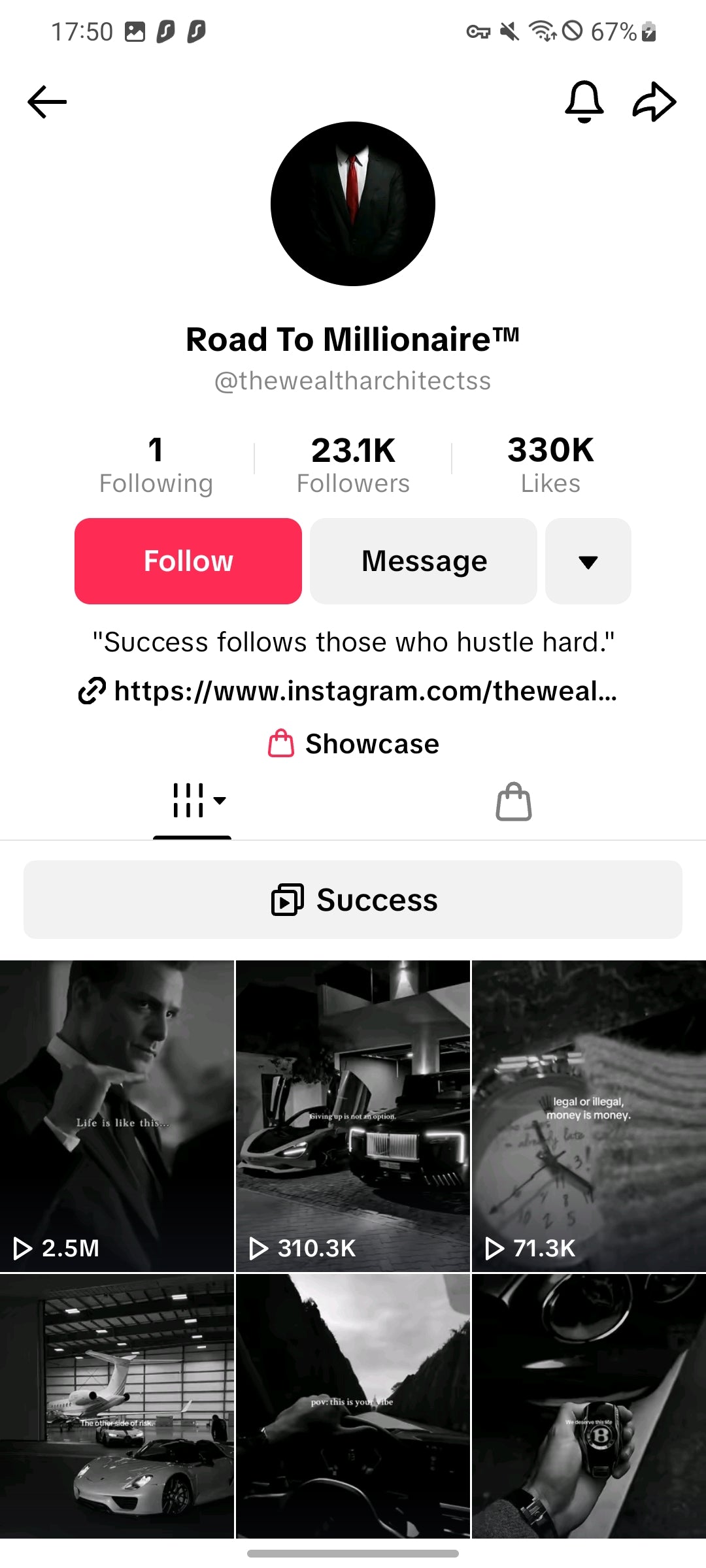The height and width of the screenshot is (1568, 706).
Task: Play the video with 310.3K views
Action: 353,1116
